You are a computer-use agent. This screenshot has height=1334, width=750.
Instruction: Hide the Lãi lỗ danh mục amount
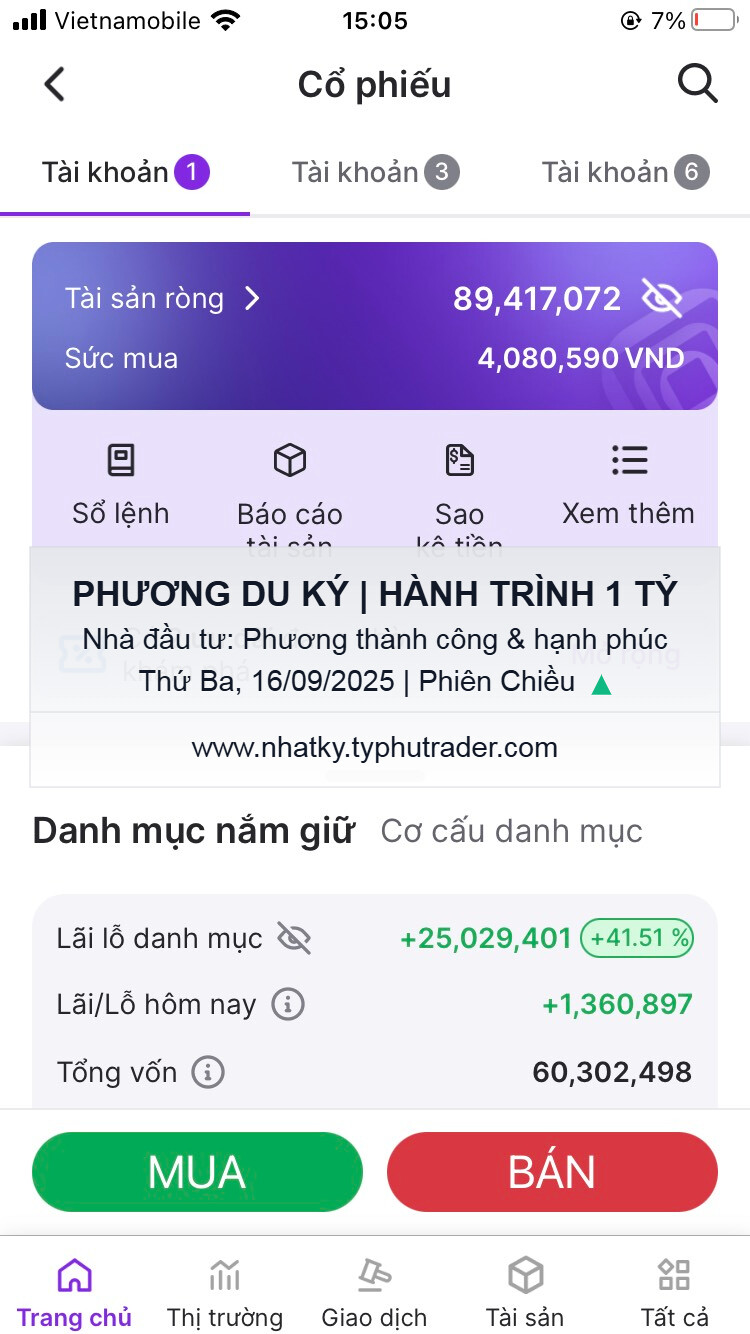coord(294,938)
